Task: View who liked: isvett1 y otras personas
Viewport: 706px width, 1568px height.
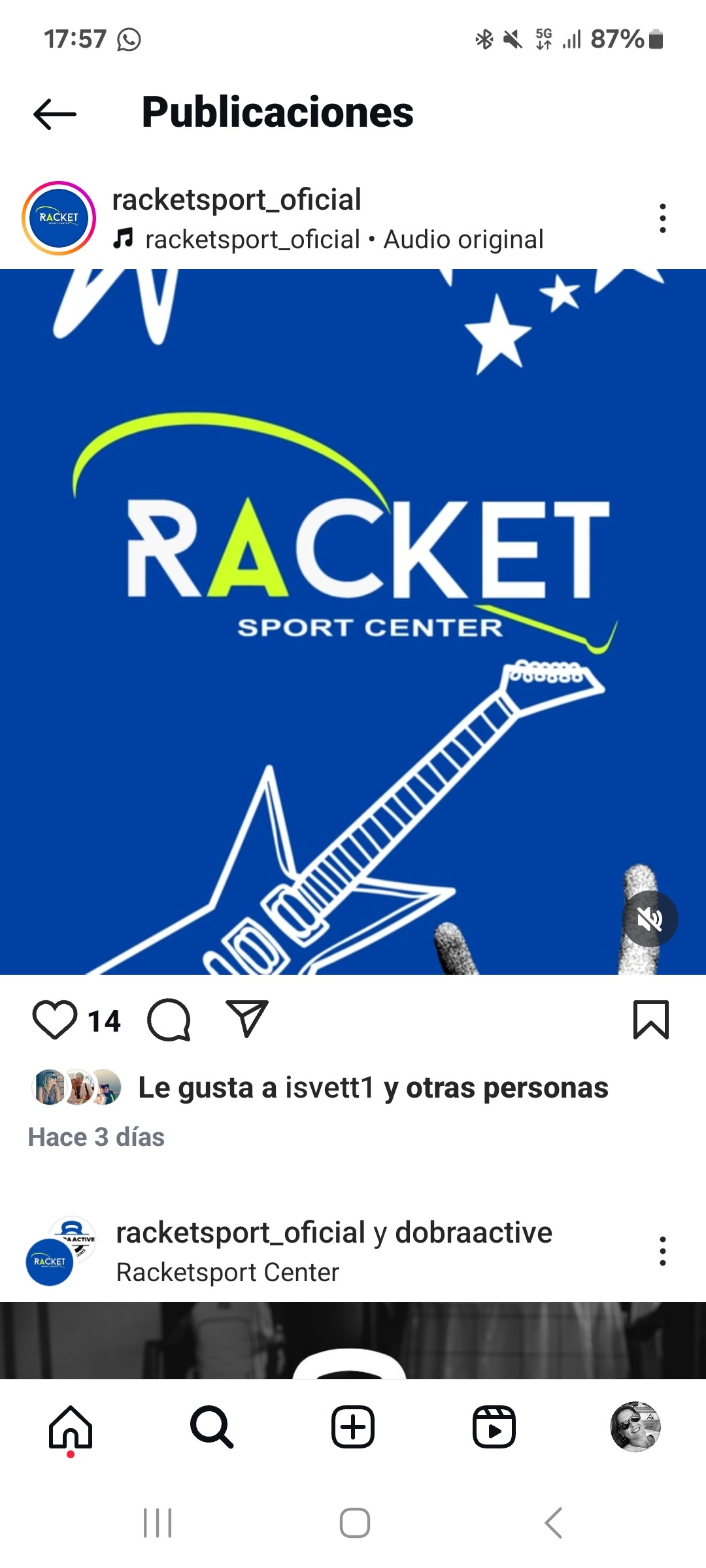Action: 373,1088
